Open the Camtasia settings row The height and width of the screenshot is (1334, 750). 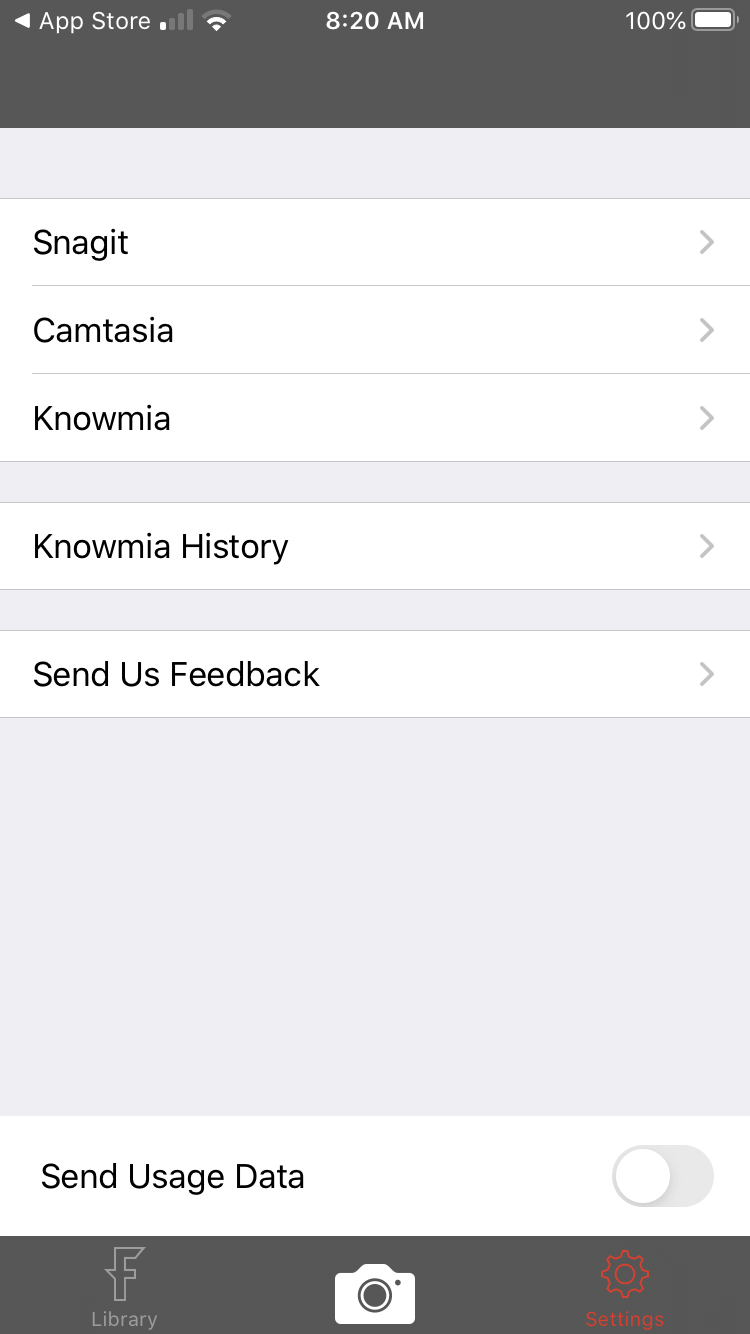click(x=375, y=330)
